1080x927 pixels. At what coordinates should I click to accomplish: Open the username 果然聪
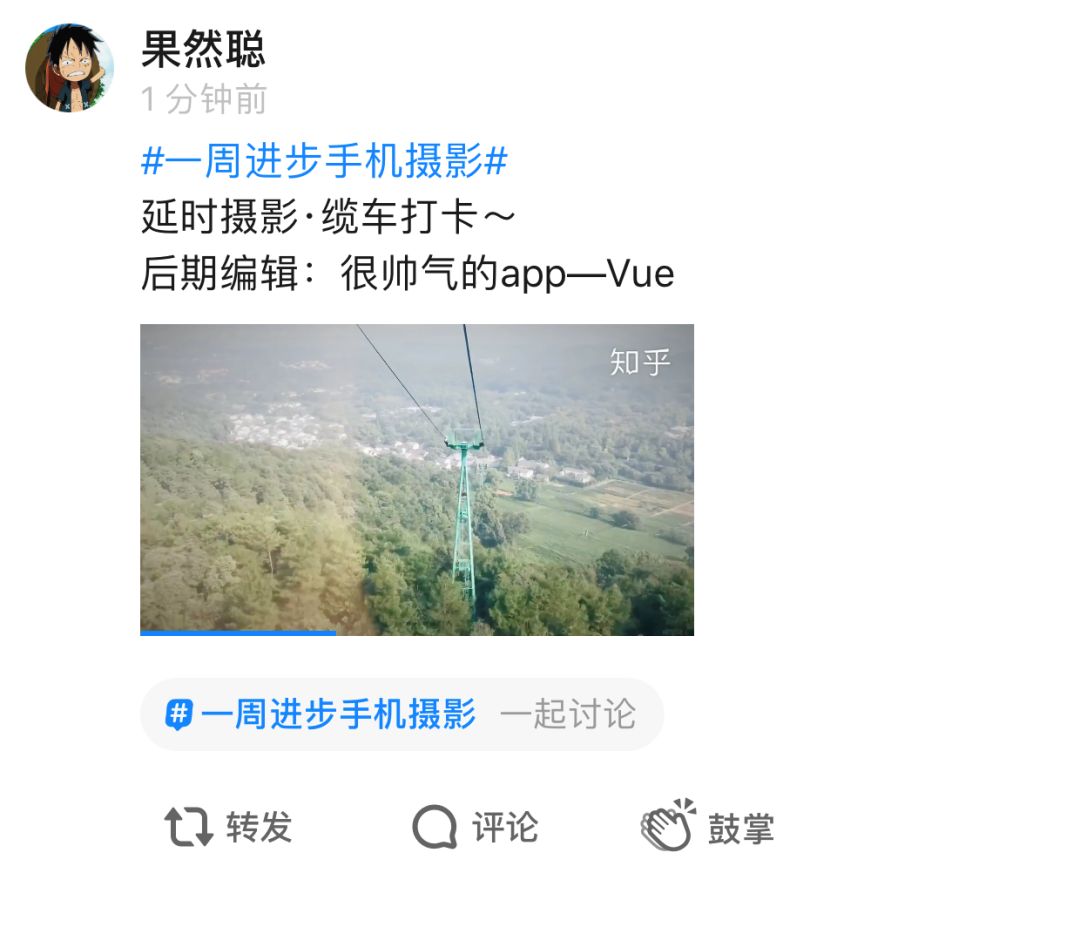tap(203, 49)
